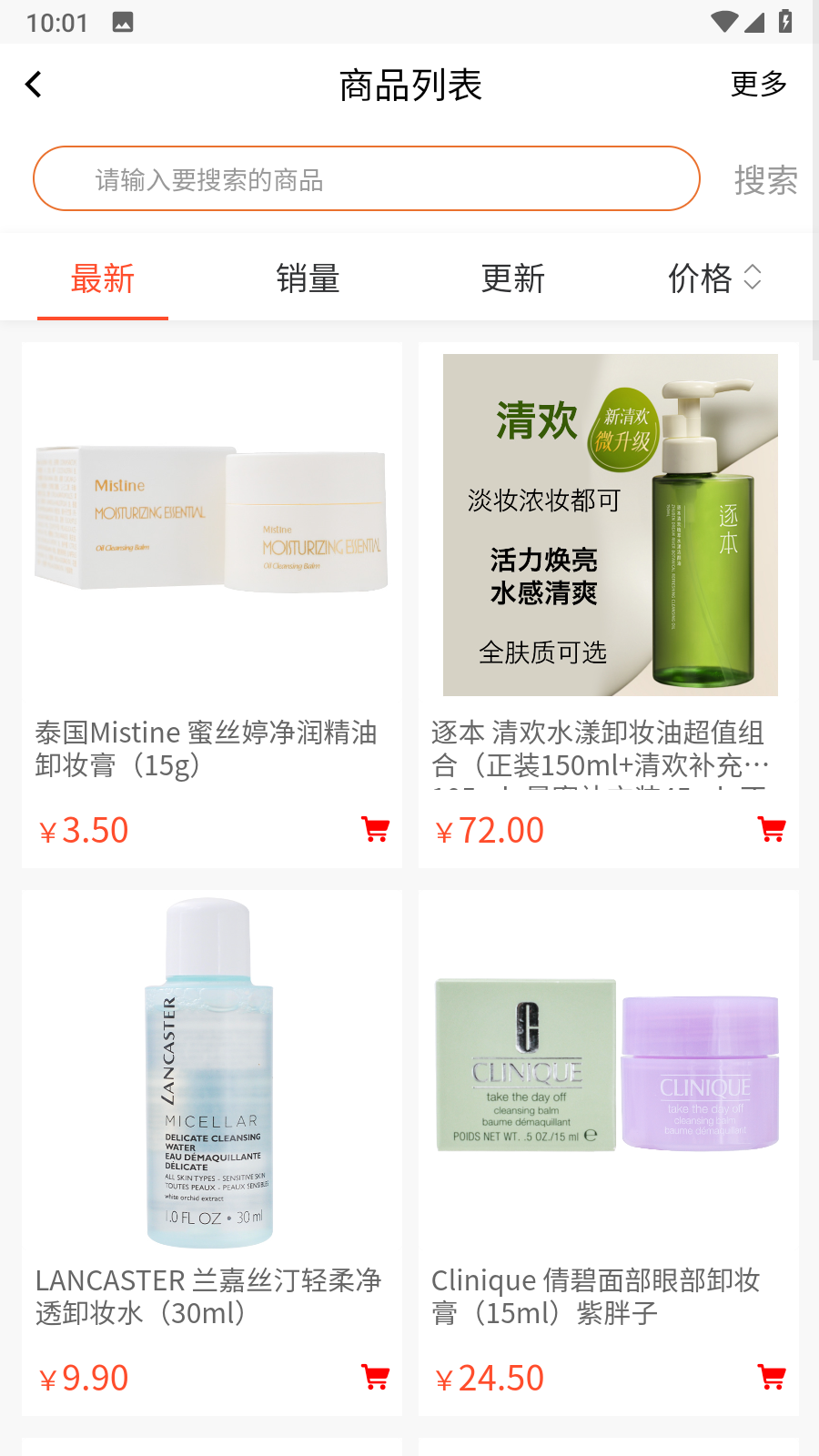Viewport: 819px width, 1456px height.
Task: Toggle sorting from 最新 to 销量
Action: (x=308, y=279)
